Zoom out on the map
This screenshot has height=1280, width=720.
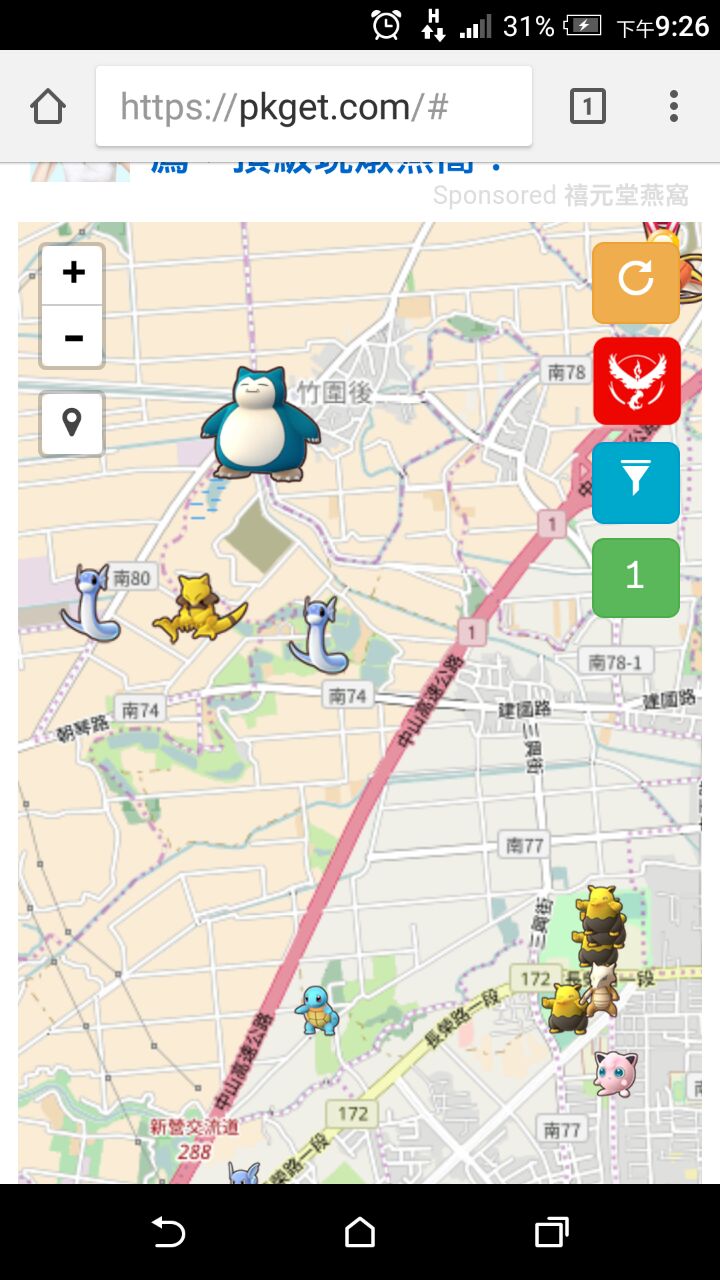pos(72,337)
